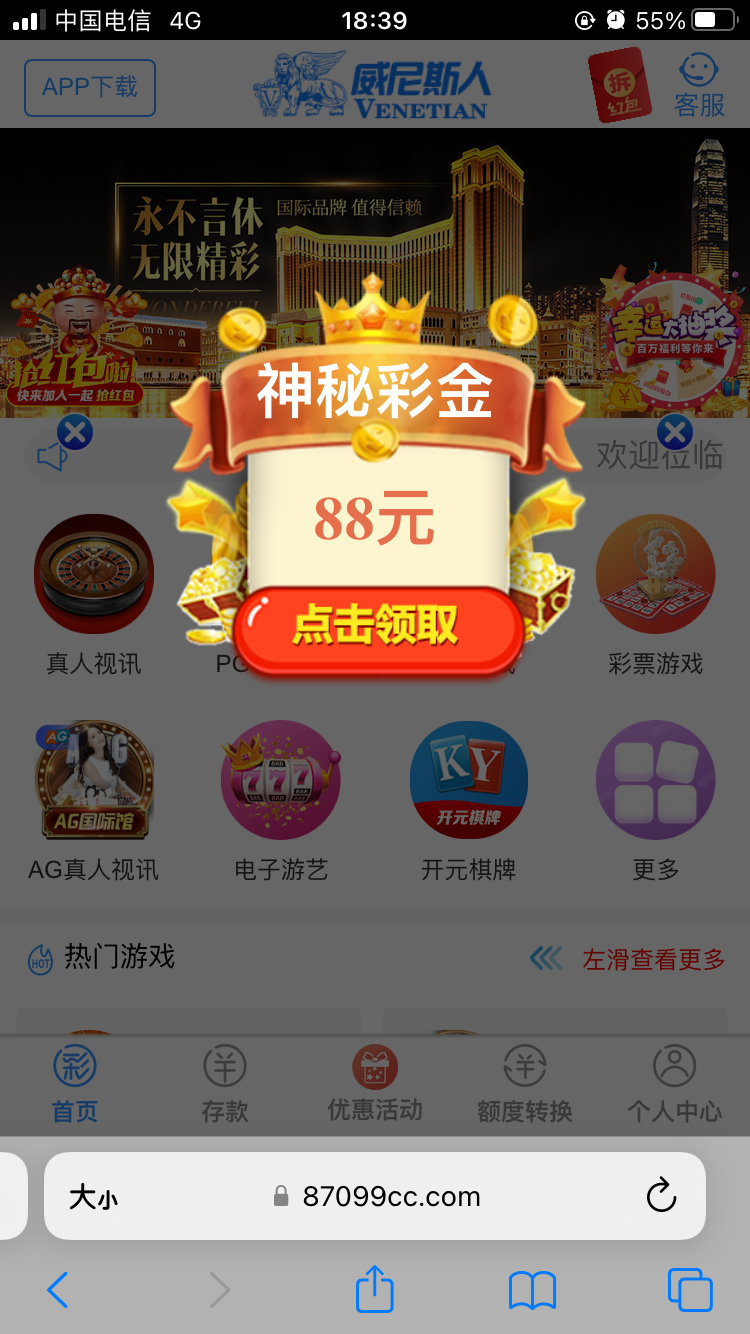Close the left floating 抢红包 banner

[75, 433]
